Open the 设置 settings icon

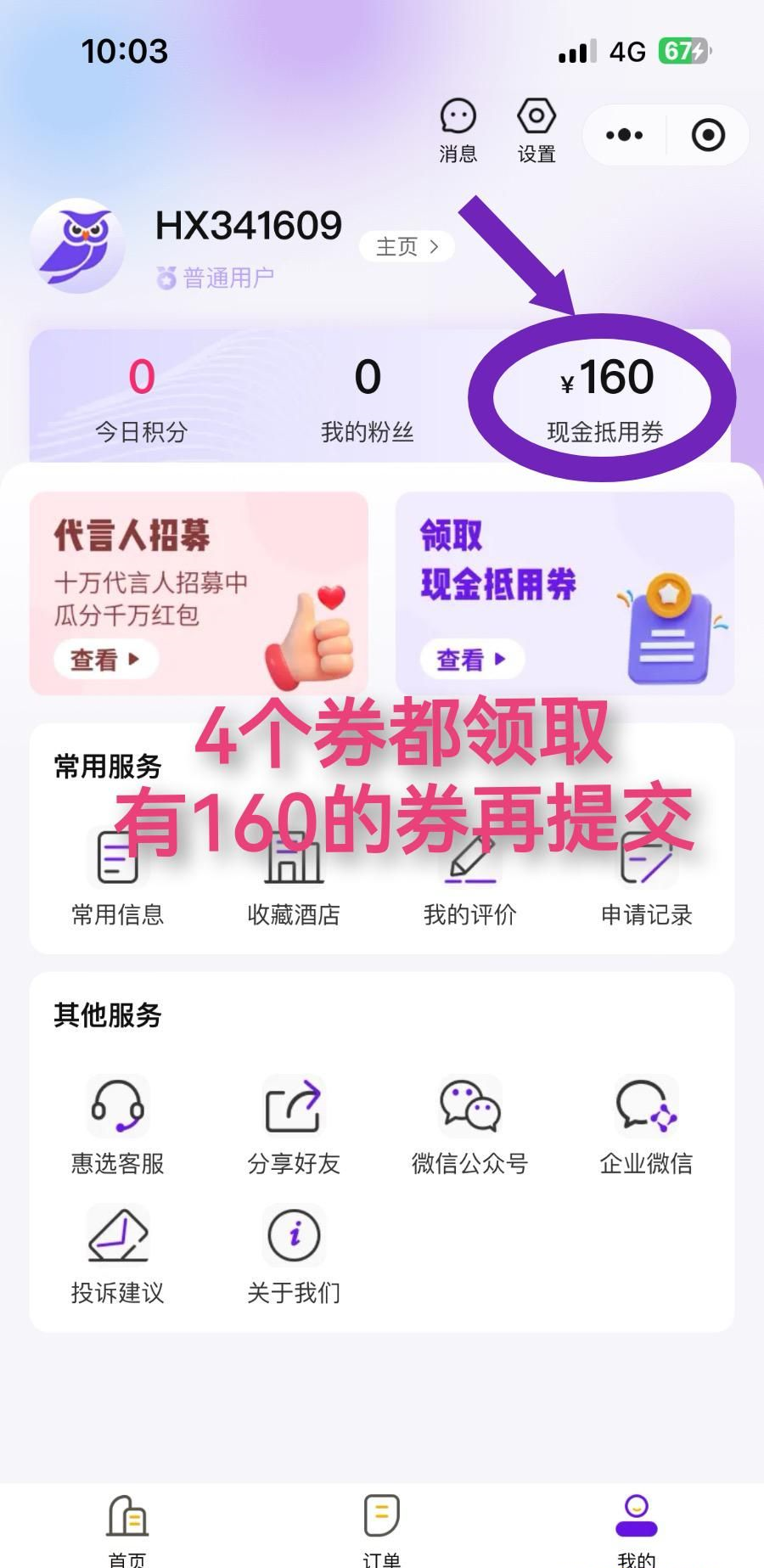(536, 130)
